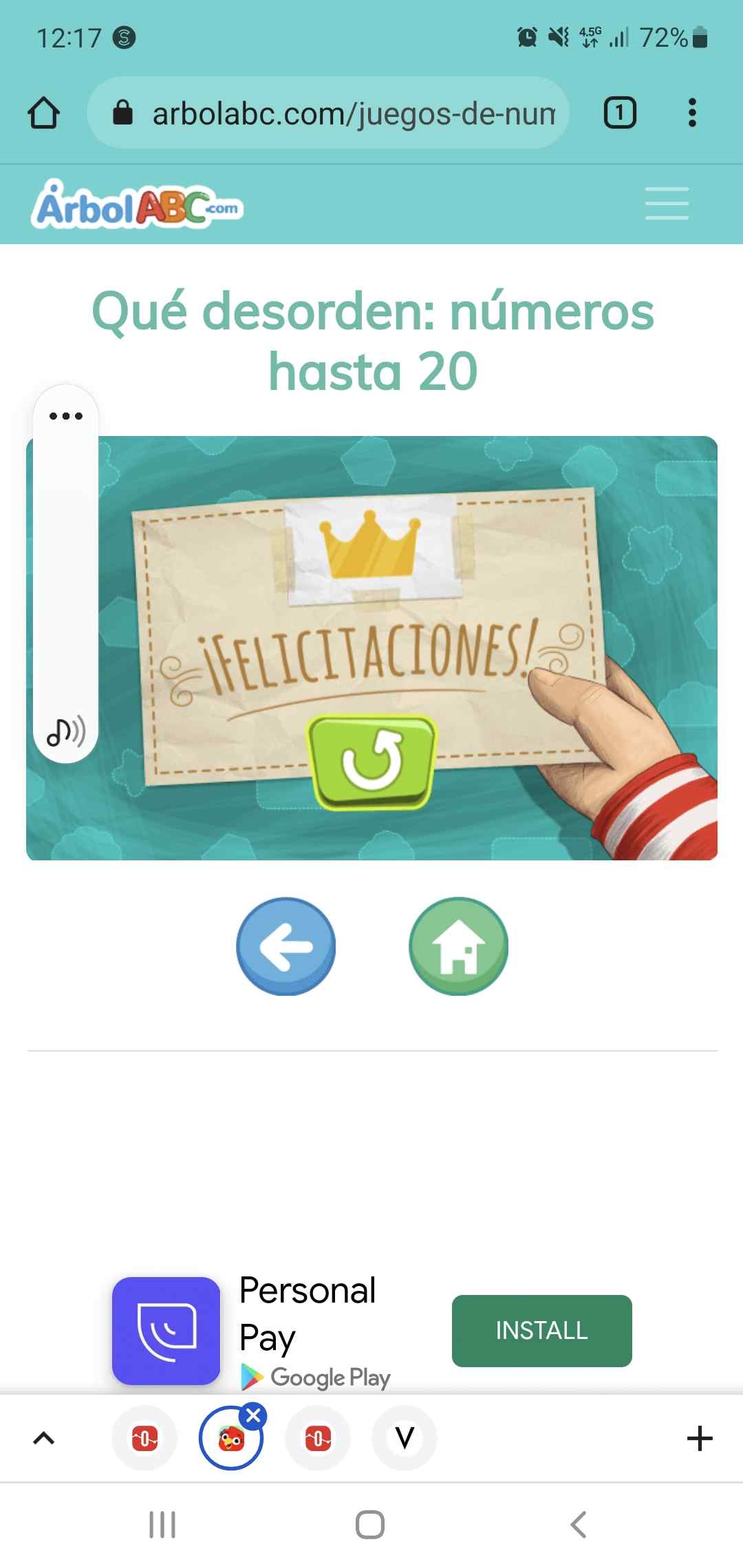
Task: Open the tab switcher showing one tab
Action: tap(619, 113)
